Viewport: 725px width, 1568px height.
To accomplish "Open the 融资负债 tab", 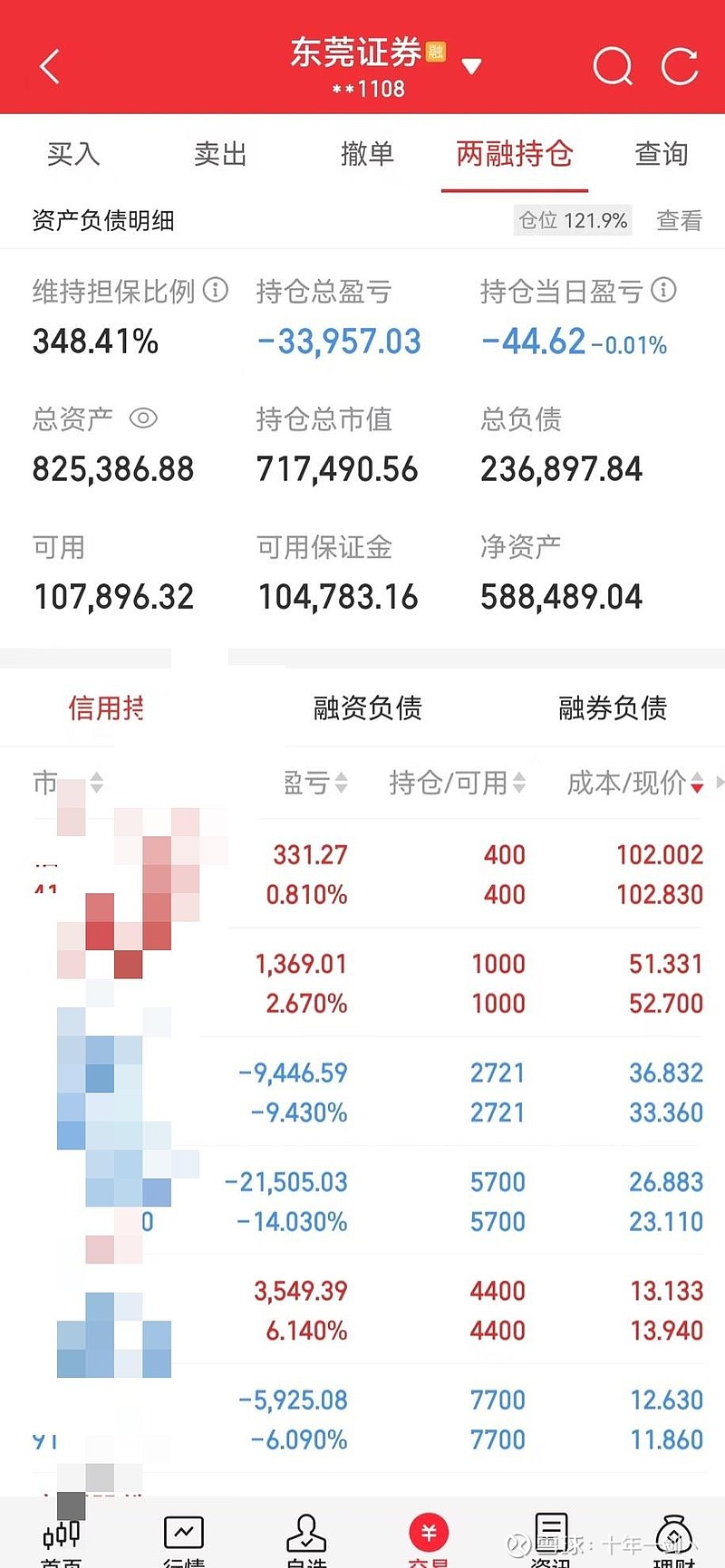I will click(365, 709).
